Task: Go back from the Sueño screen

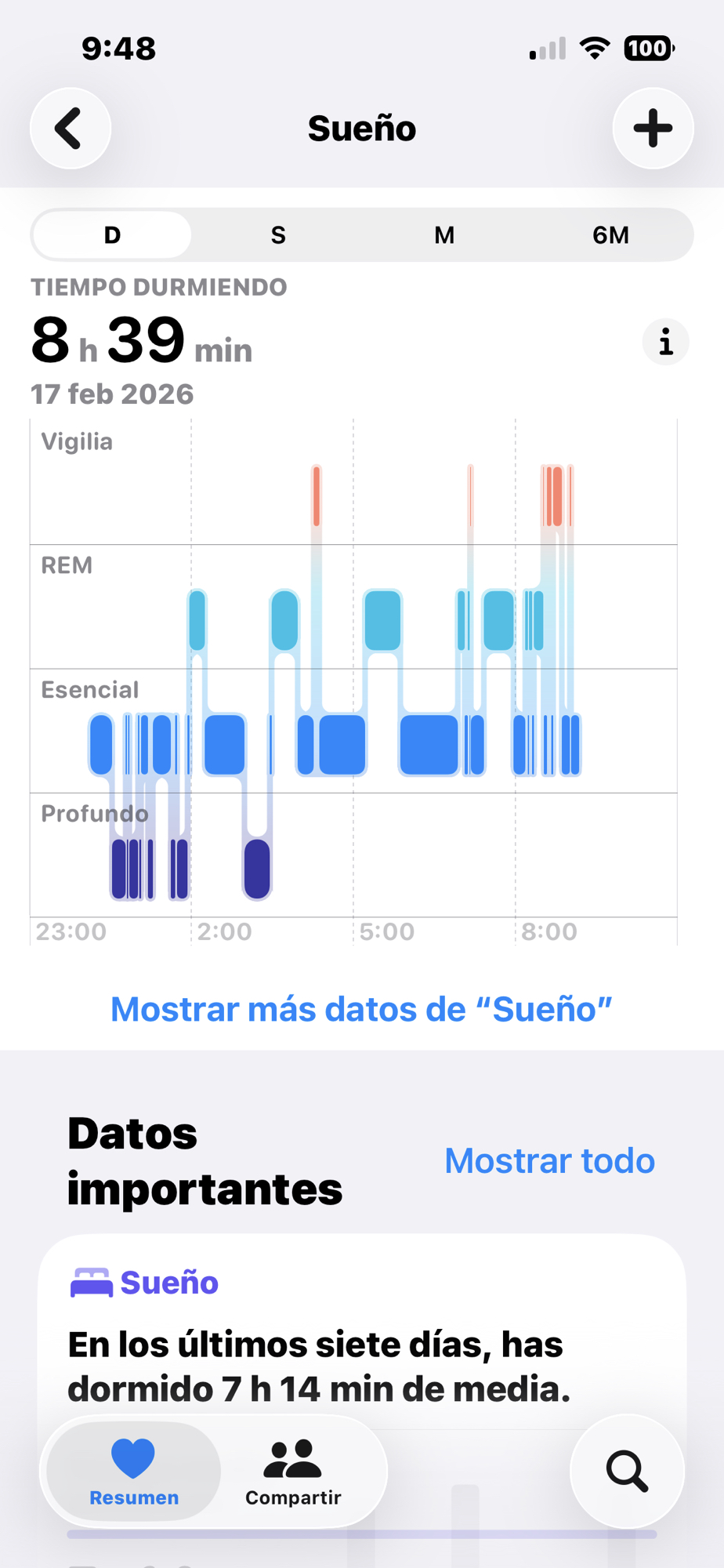Action: [x=71, y=129]
